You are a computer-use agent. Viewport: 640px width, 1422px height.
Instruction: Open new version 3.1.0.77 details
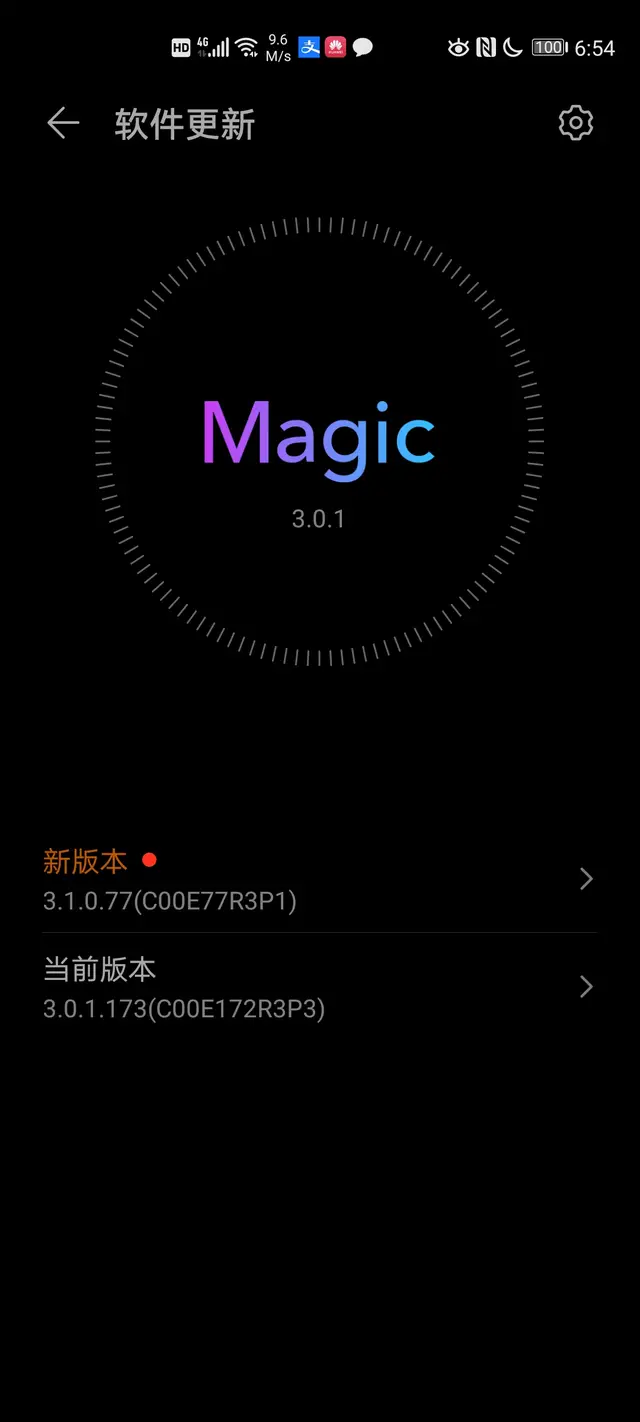pos(320,879)
